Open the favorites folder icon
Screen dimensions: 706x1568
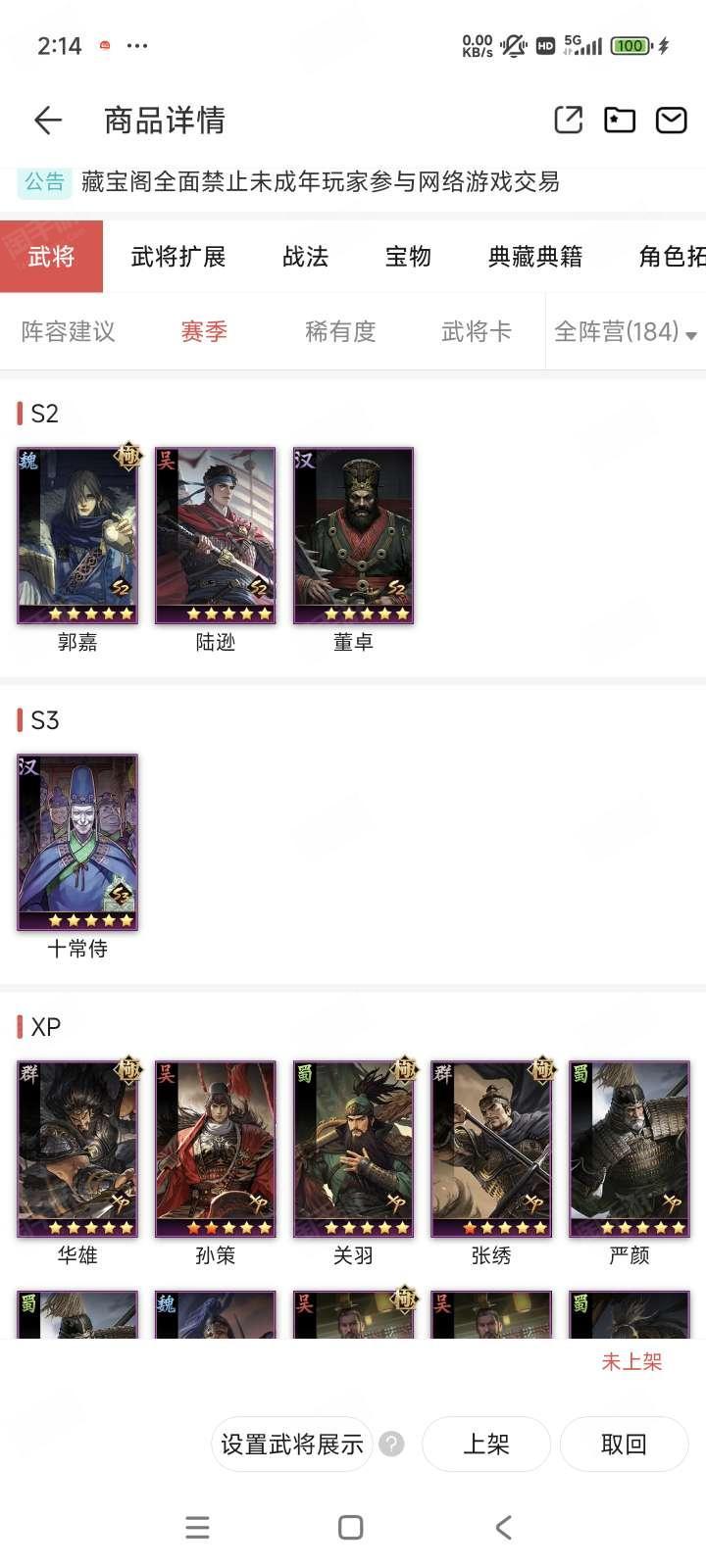click(x=620, y=120)
